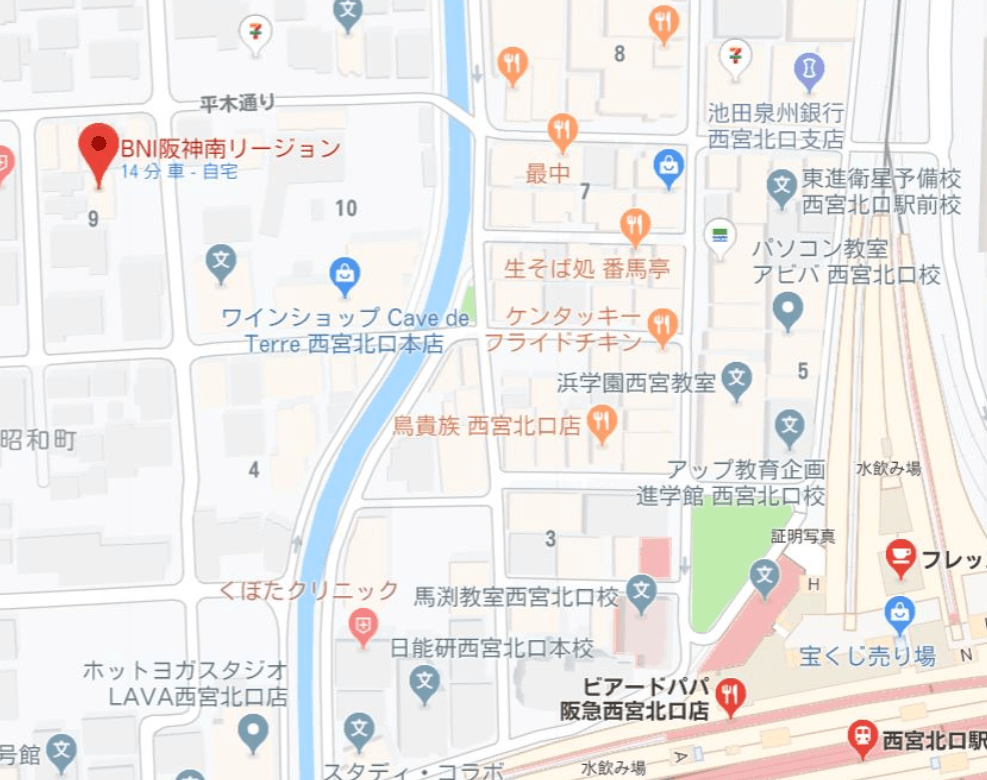Open ビアードパパ 阪急西宮北口店 marker
Image resolution: width=987 pixels, height=780 pixels.
click(x=732, y=695)
